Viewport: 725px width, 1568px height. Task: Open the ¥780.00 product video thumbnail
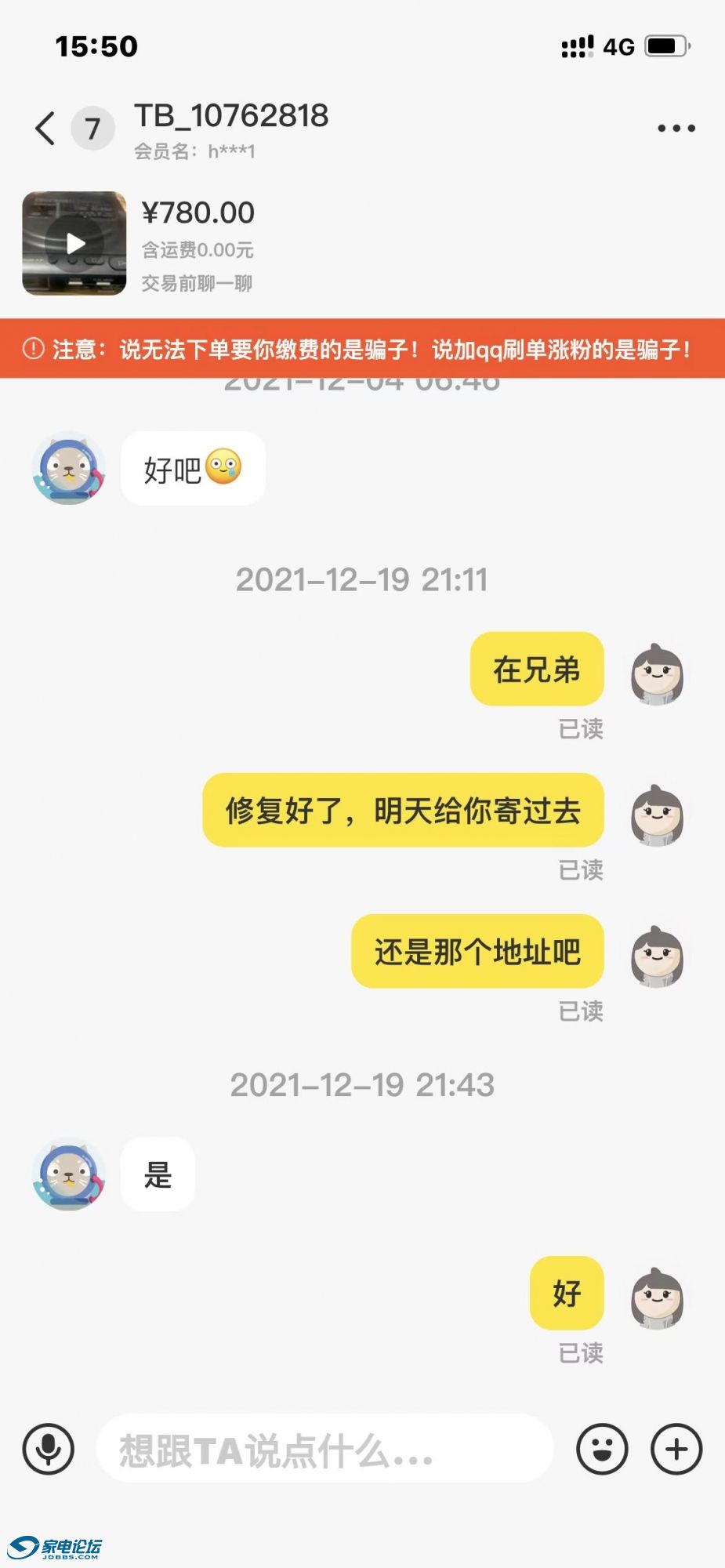coord(74,243)
